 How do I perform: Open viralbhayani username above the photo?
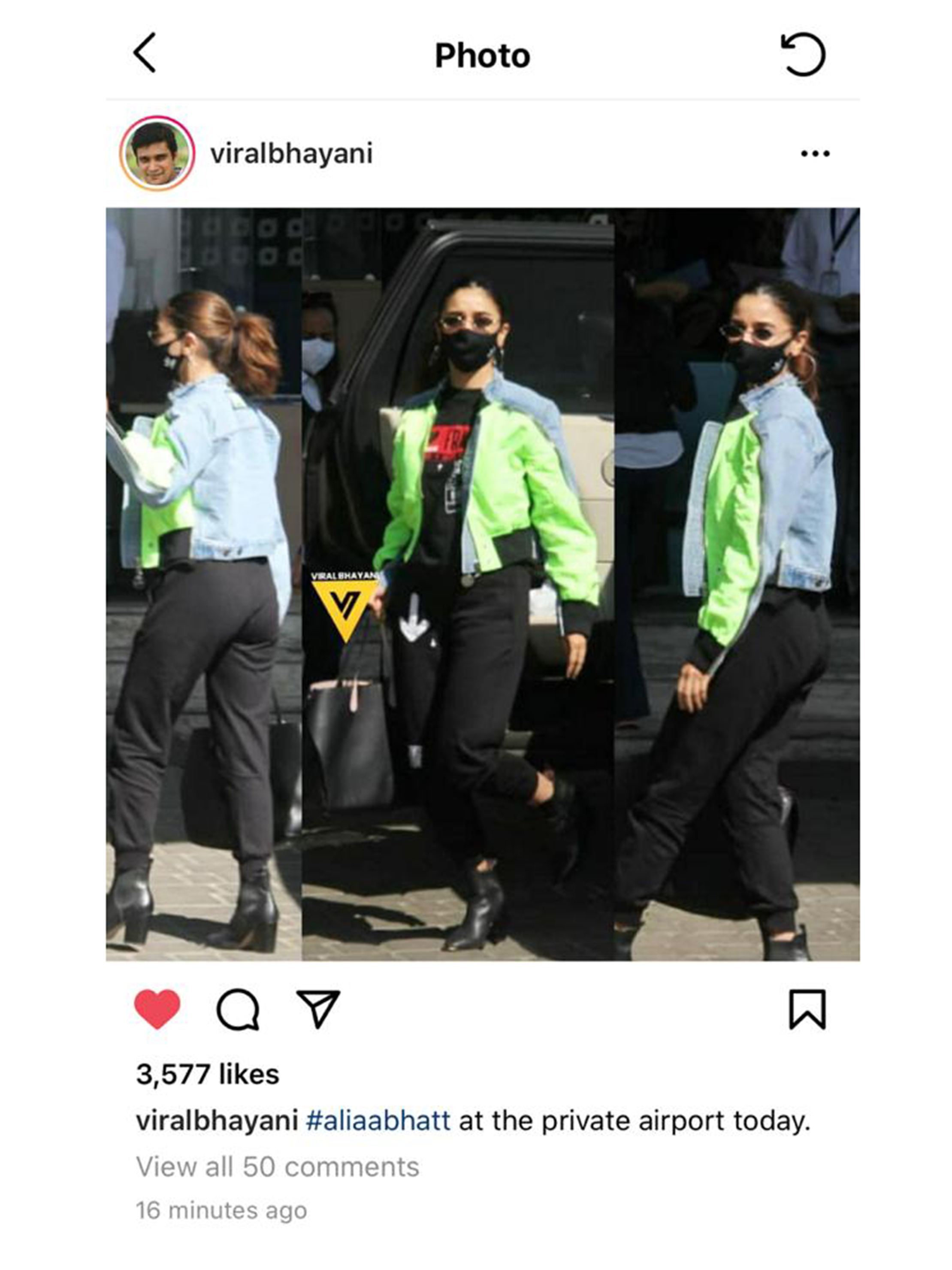click(291, 154)
